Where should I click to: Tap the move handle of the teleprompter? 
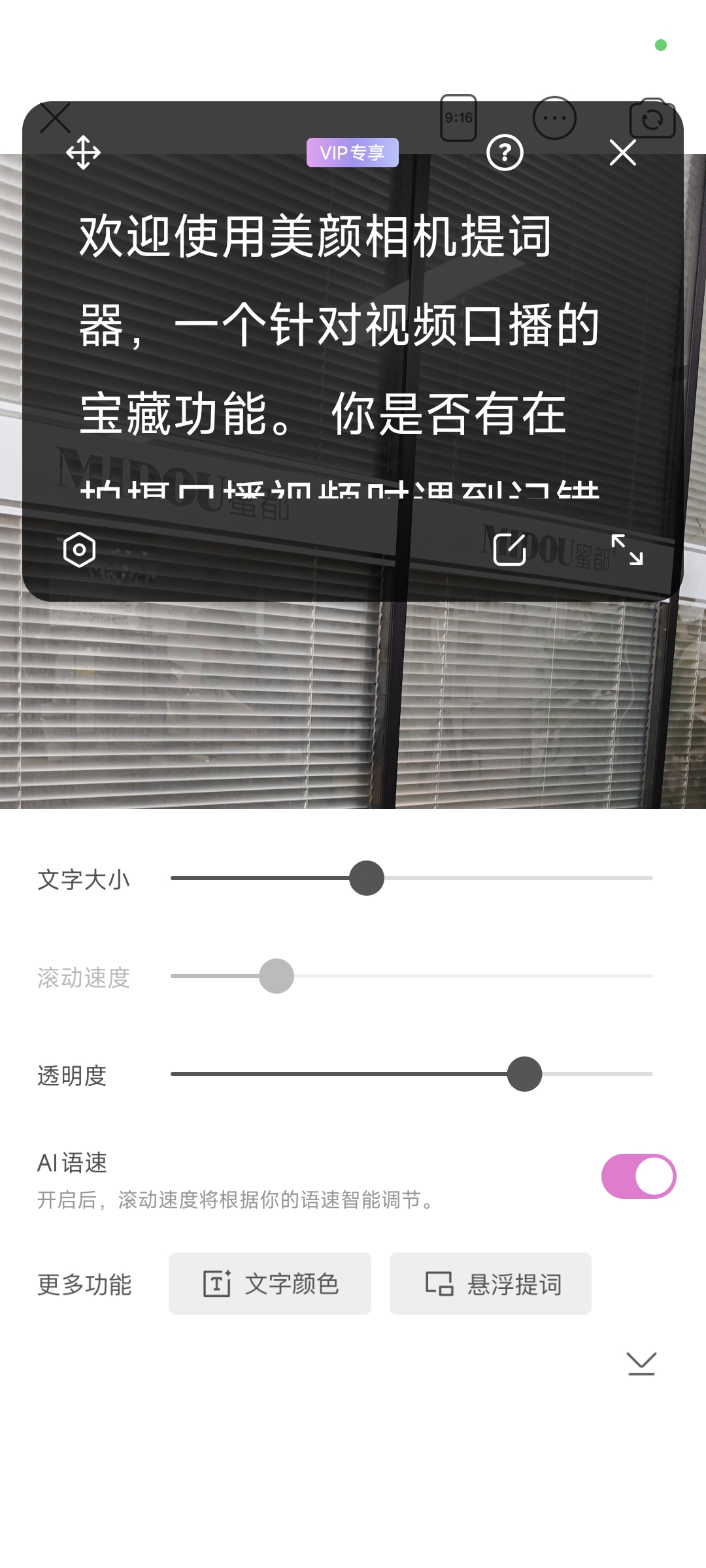pyautogui.click(x=84, y=153)
